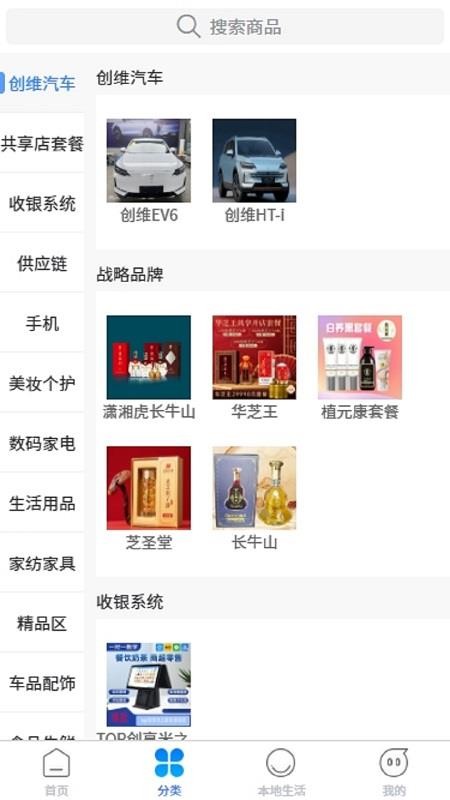Switch to the 手机 category

(42, 323)
